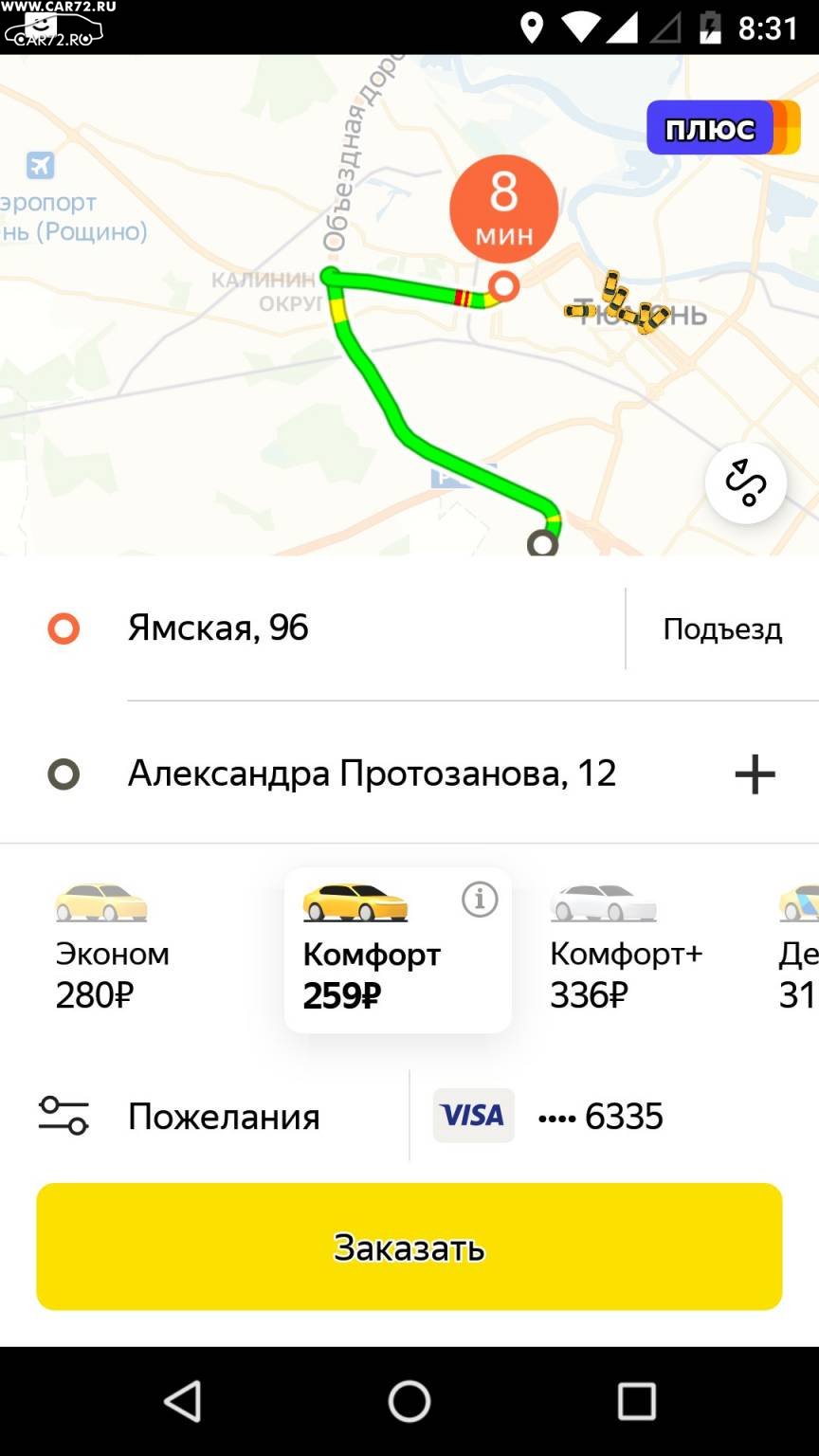The image size is (819, 1456).
Task: Pick the Комфорт+ tariff for 336₽
Action: pos(627,948)
